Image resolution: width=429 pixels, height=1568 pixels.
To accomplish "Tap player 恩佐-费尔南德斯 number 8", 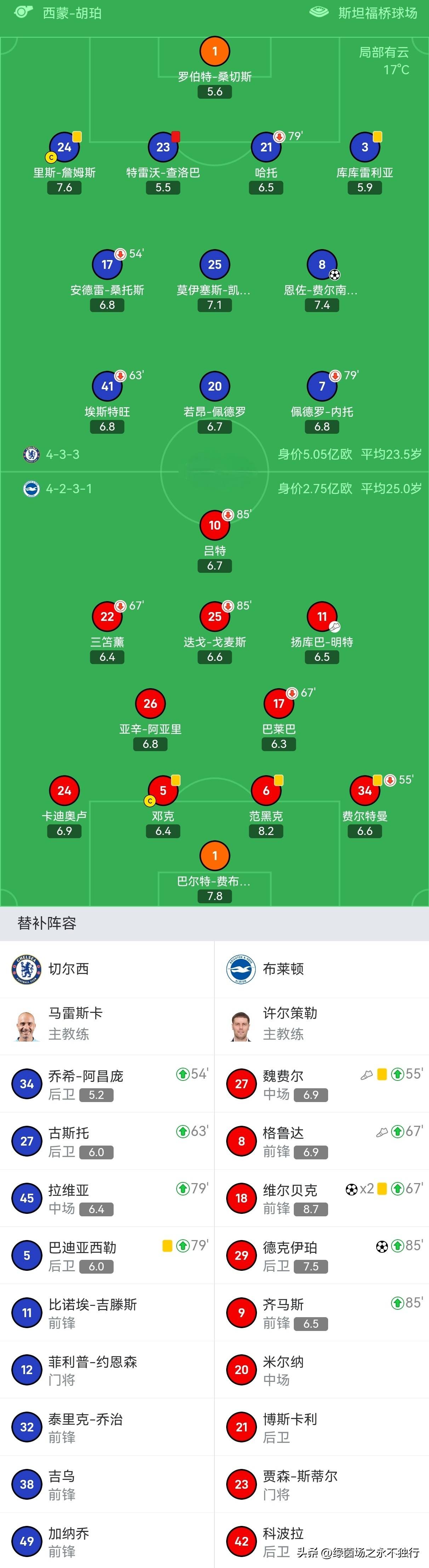I will coord(322,265).
